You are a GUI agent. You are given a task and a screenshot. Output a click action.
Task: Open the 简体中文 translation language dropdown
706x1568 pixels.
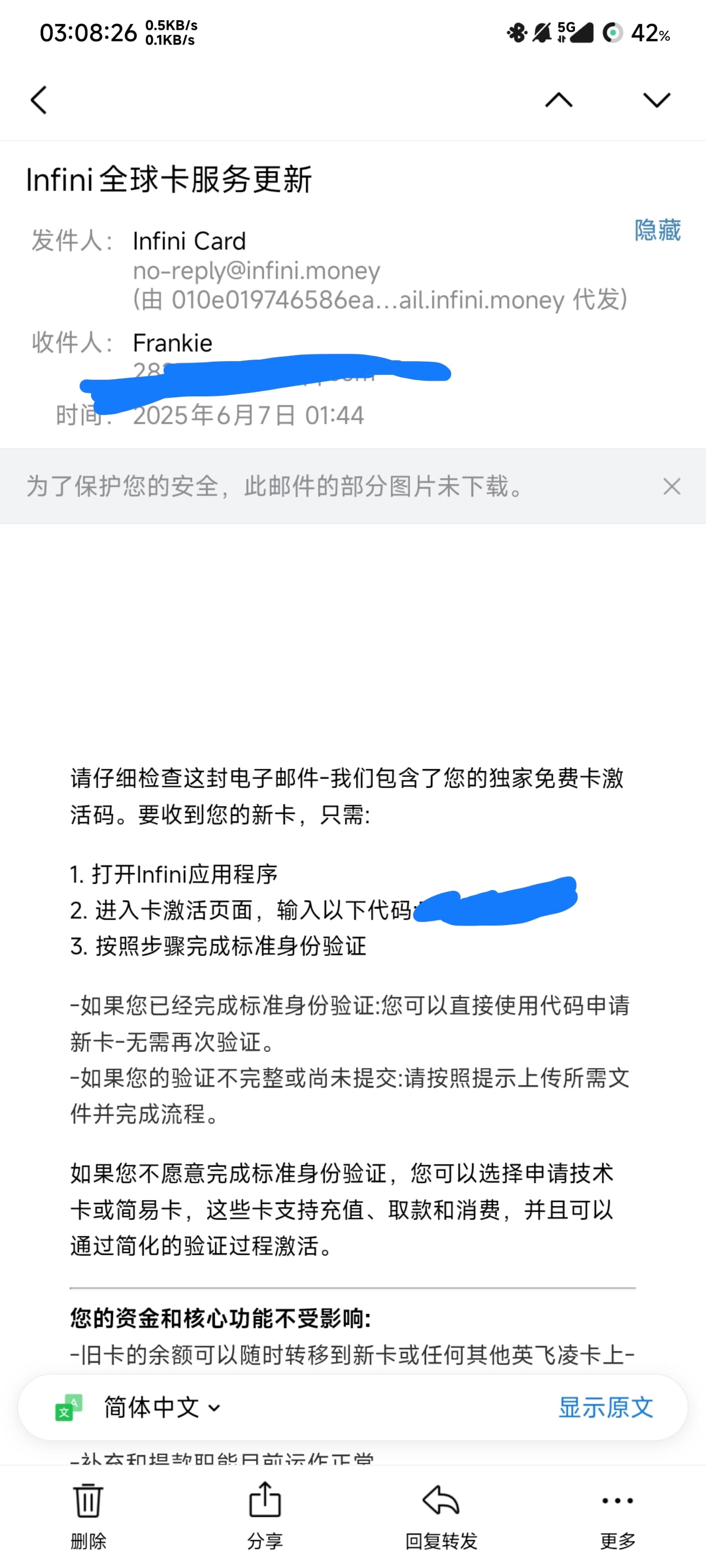point(161,1407)
